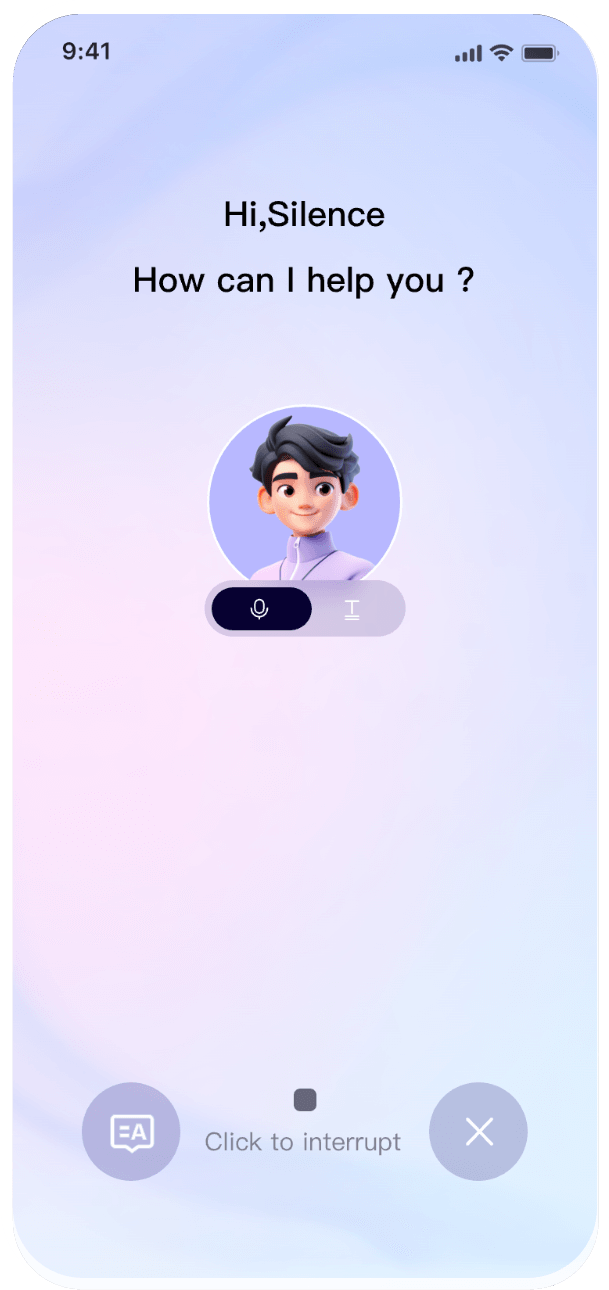Close the voice assistant session
Image resolution: width=609 pixels, height=1290 pixels.
click(x=479, y=1132)
